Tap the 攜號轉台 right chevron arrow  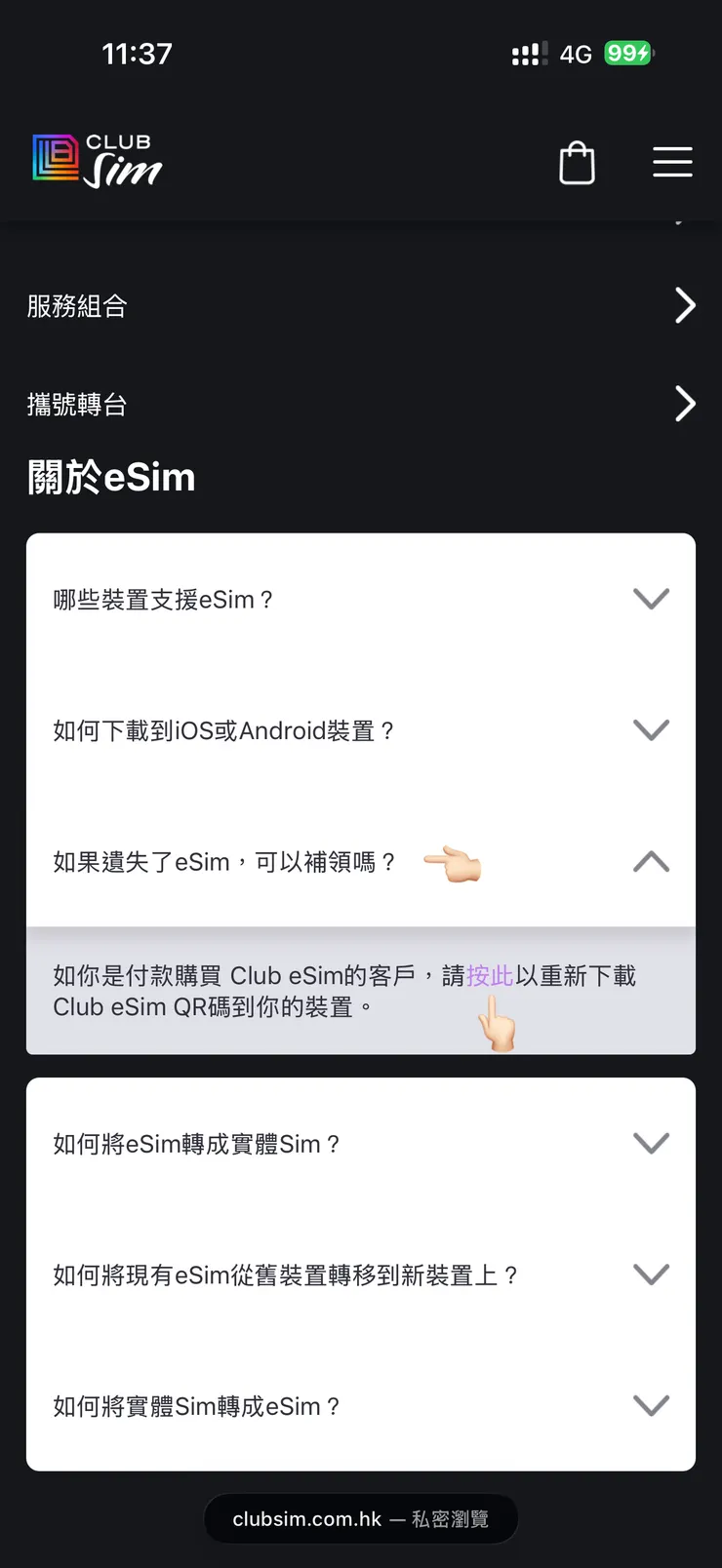pos(685,404)
